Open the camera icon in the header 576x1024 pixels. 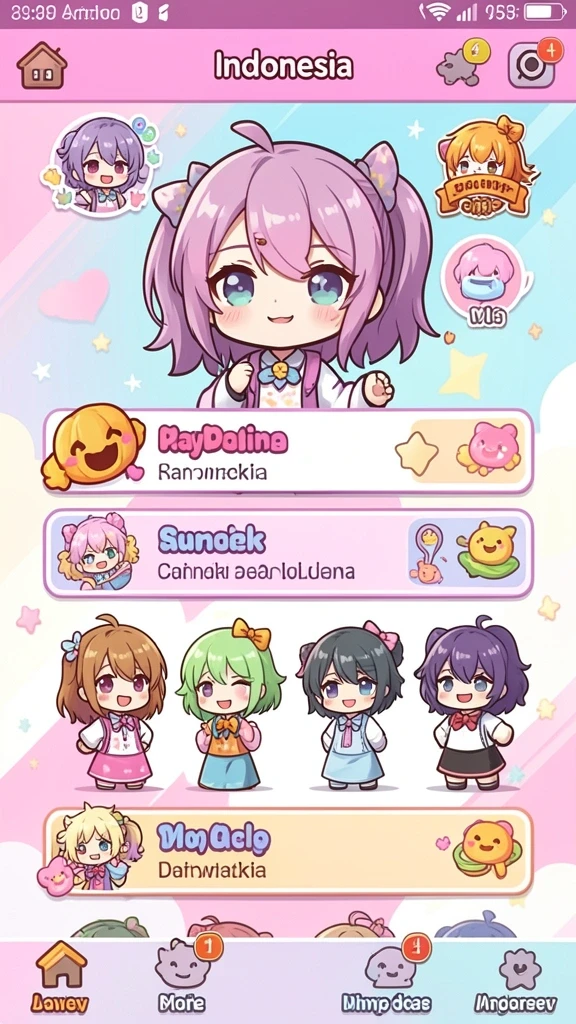pyautogui.click(x=534, y=63)
